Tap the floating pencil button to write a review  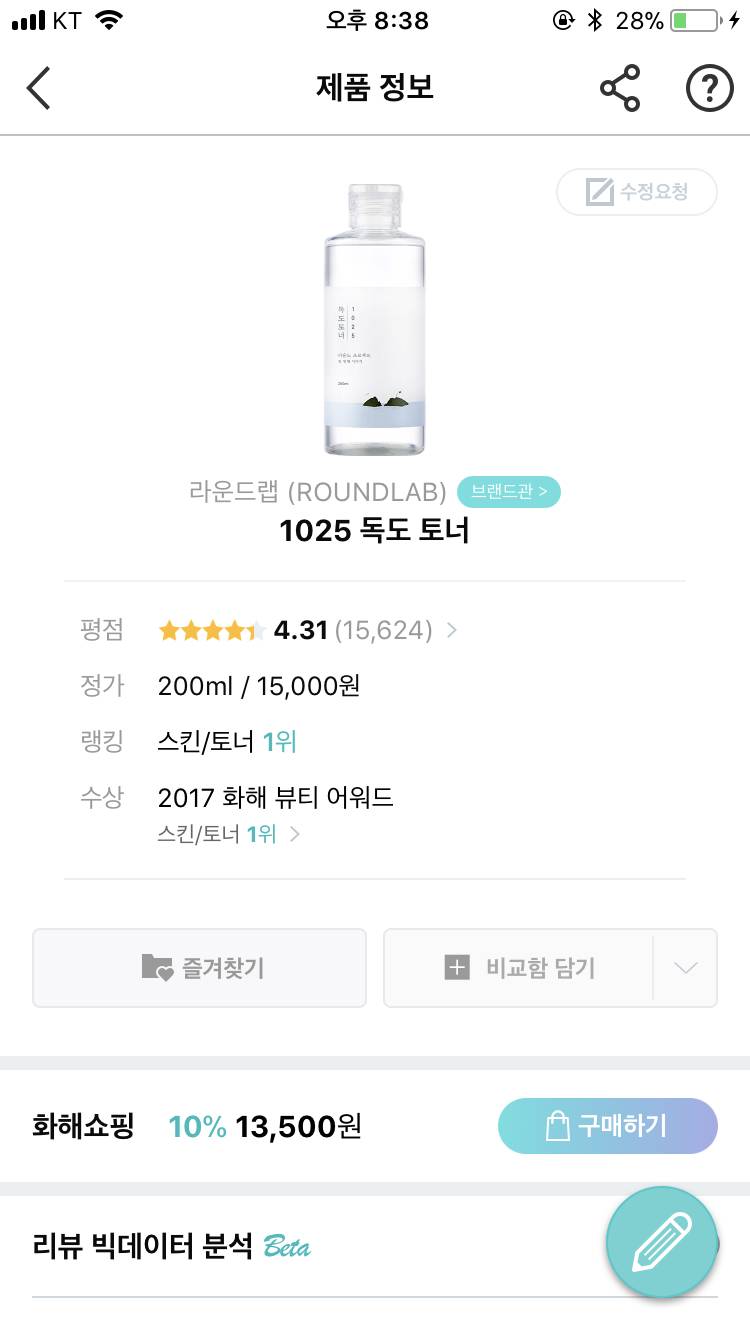point(661,1241)
